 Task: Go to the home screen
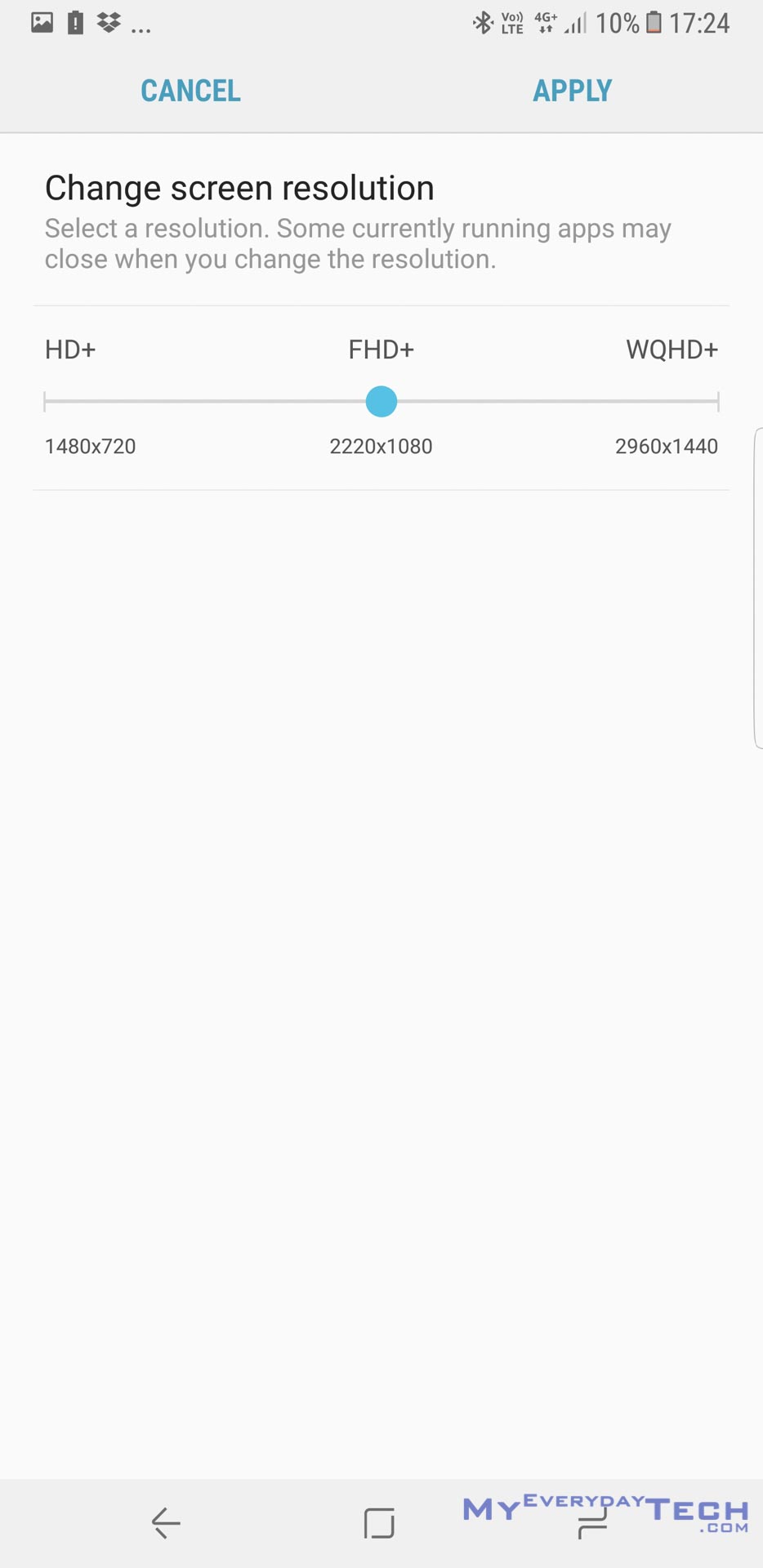[379, 1523]
